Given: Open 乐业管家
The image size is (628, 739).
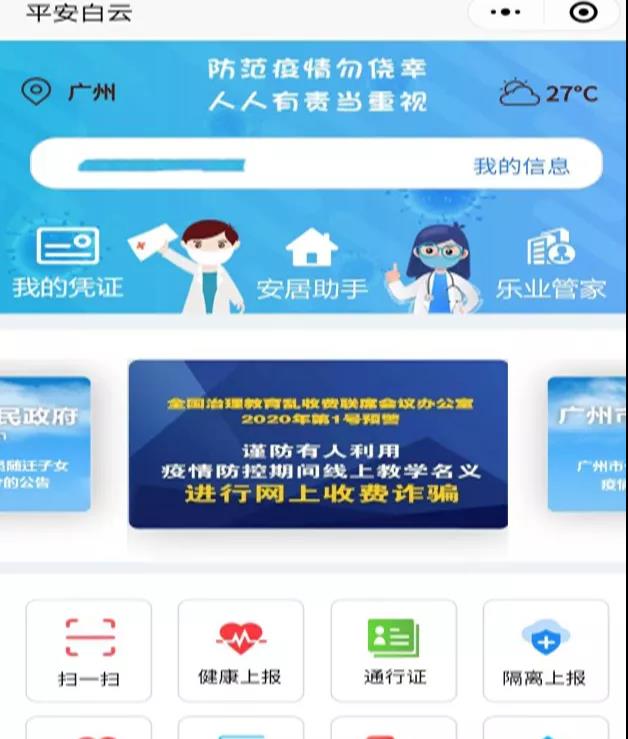Looking at the screenshot, I should point(551,264).
